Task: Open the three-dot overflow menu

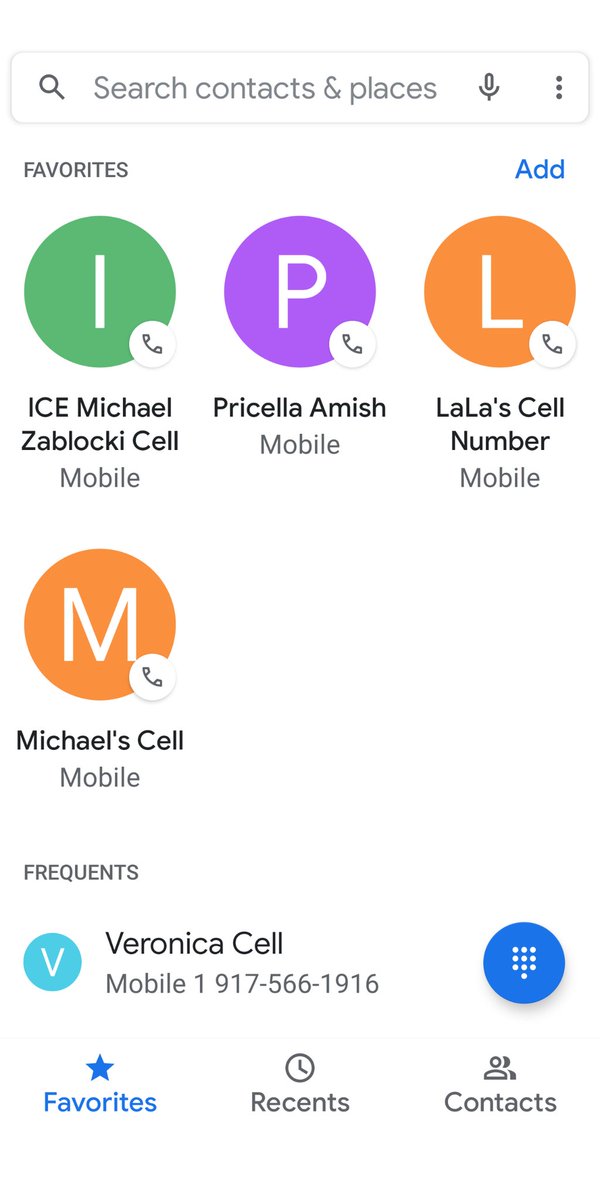Action: point(559,88)
